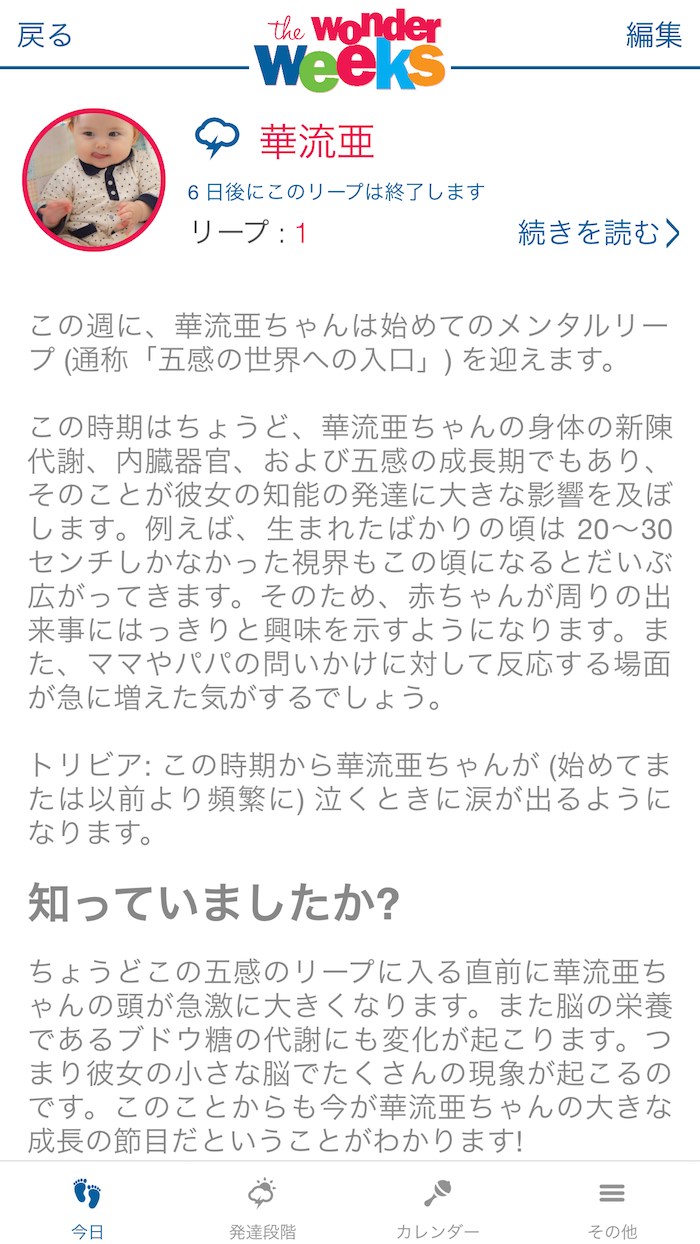
Task: Open the その他 tab
Action: tap(612, 1208)
